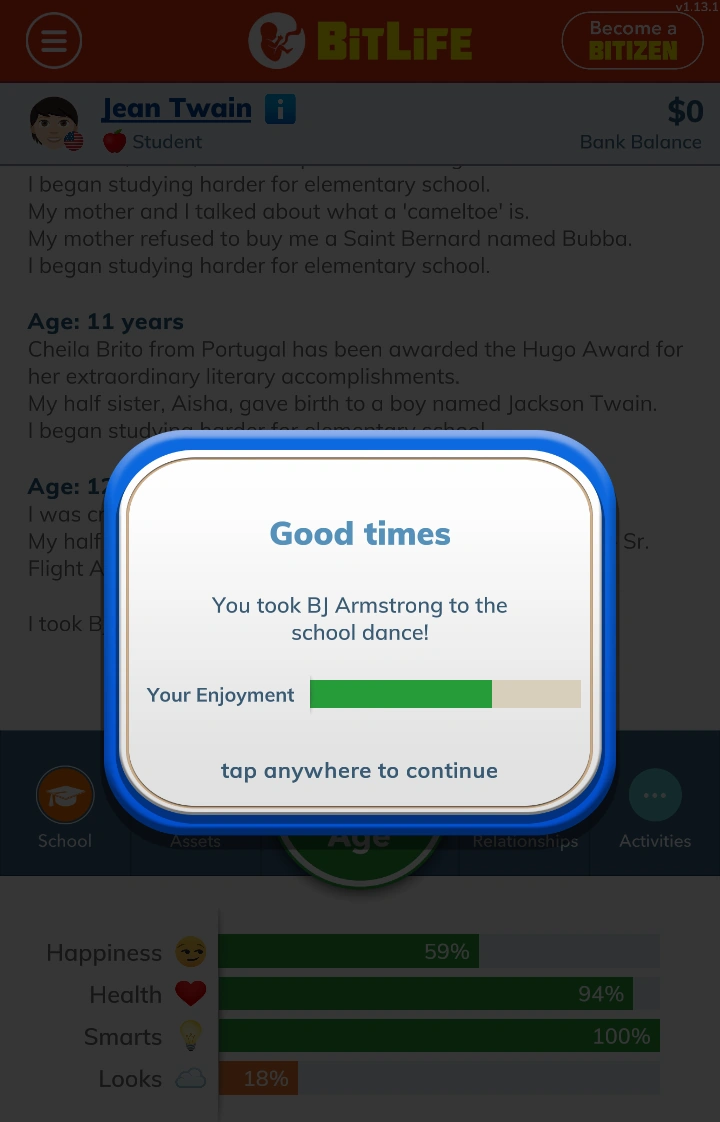Open the hamburger navigation menu
Image resolution: width=720 pixels, height=1122 pixels.
coord(53,41)
